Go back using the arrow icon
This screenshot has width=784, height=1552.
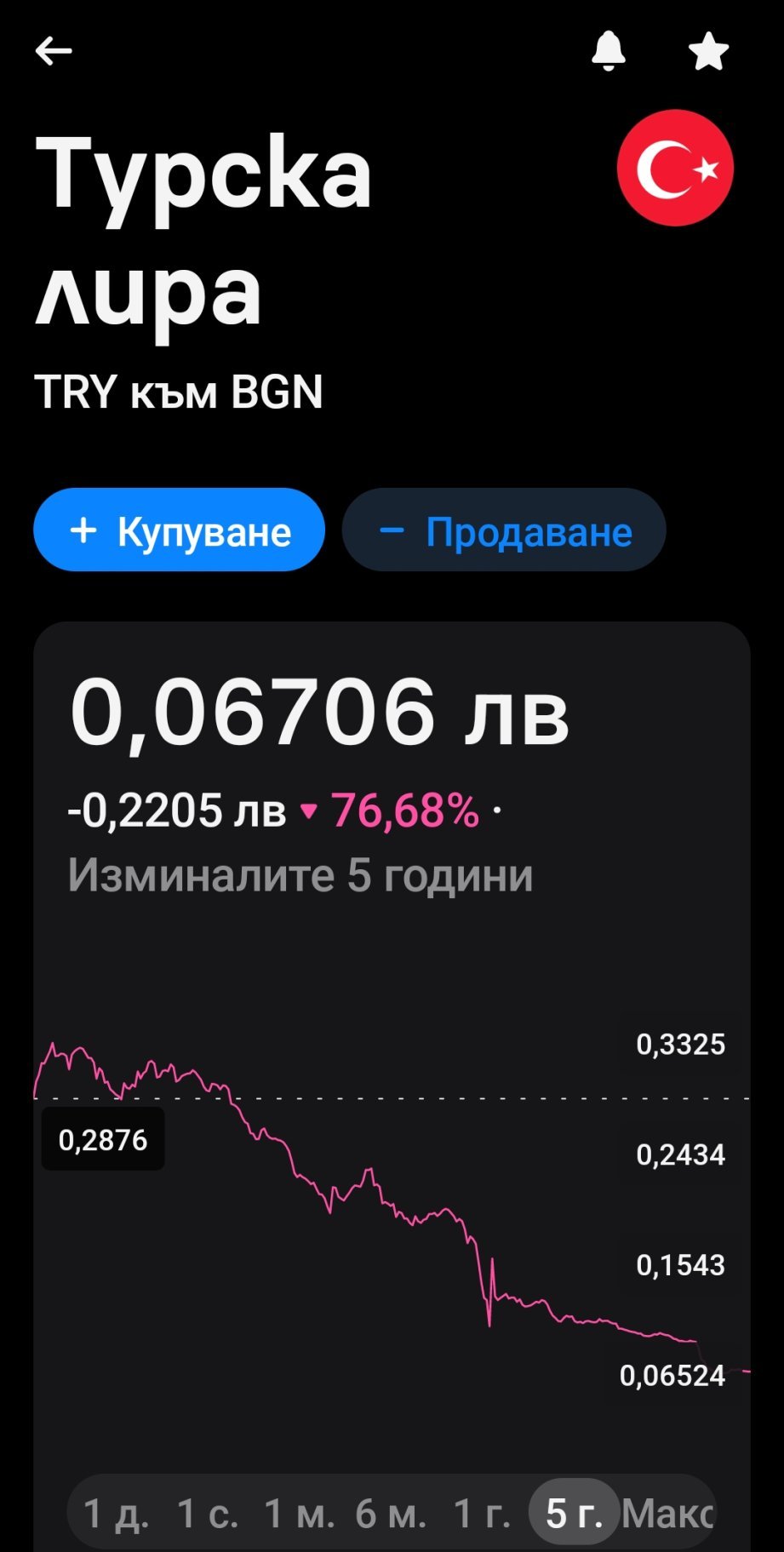coord(53,51)
